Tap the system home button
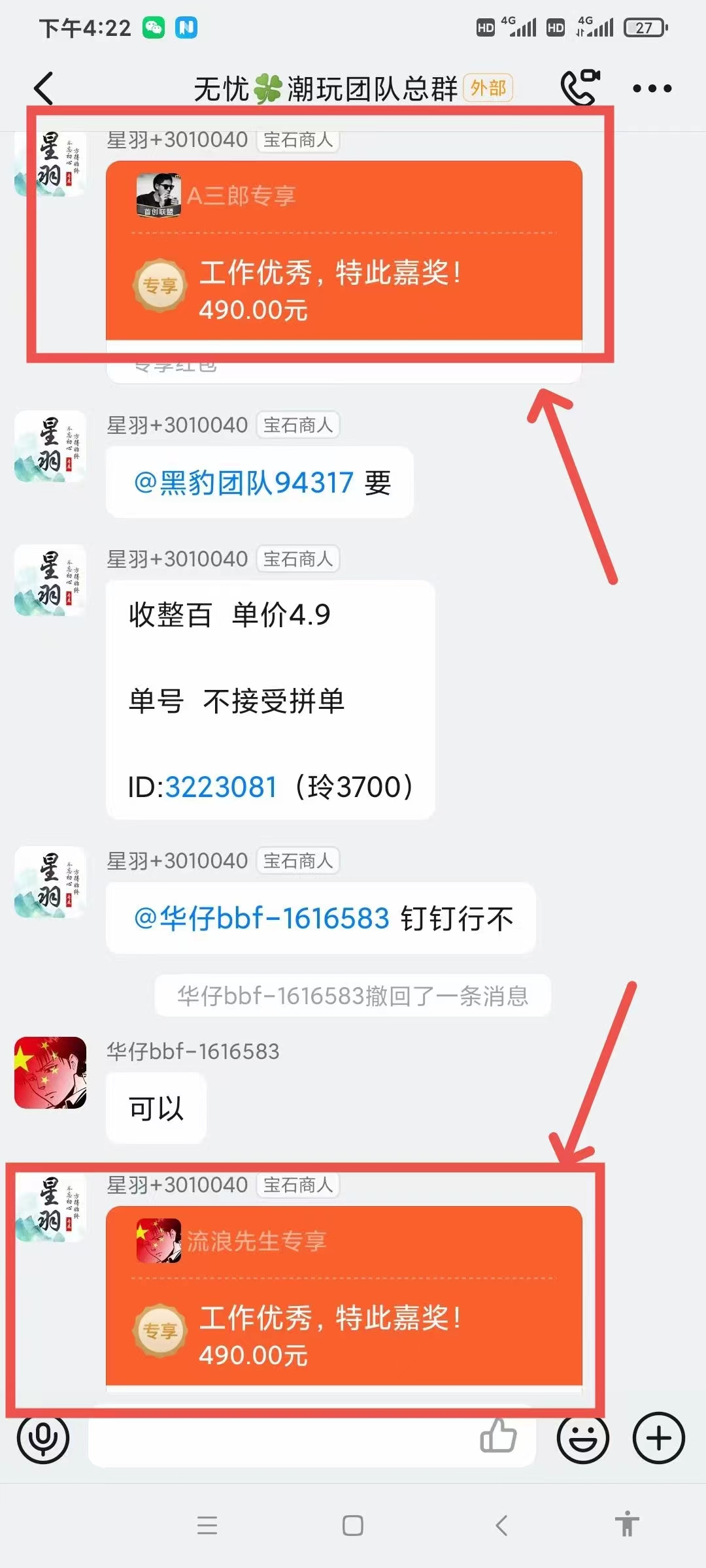Image resolution: width=706 pixels, height=1568 pixels. tap(353, 1526)
